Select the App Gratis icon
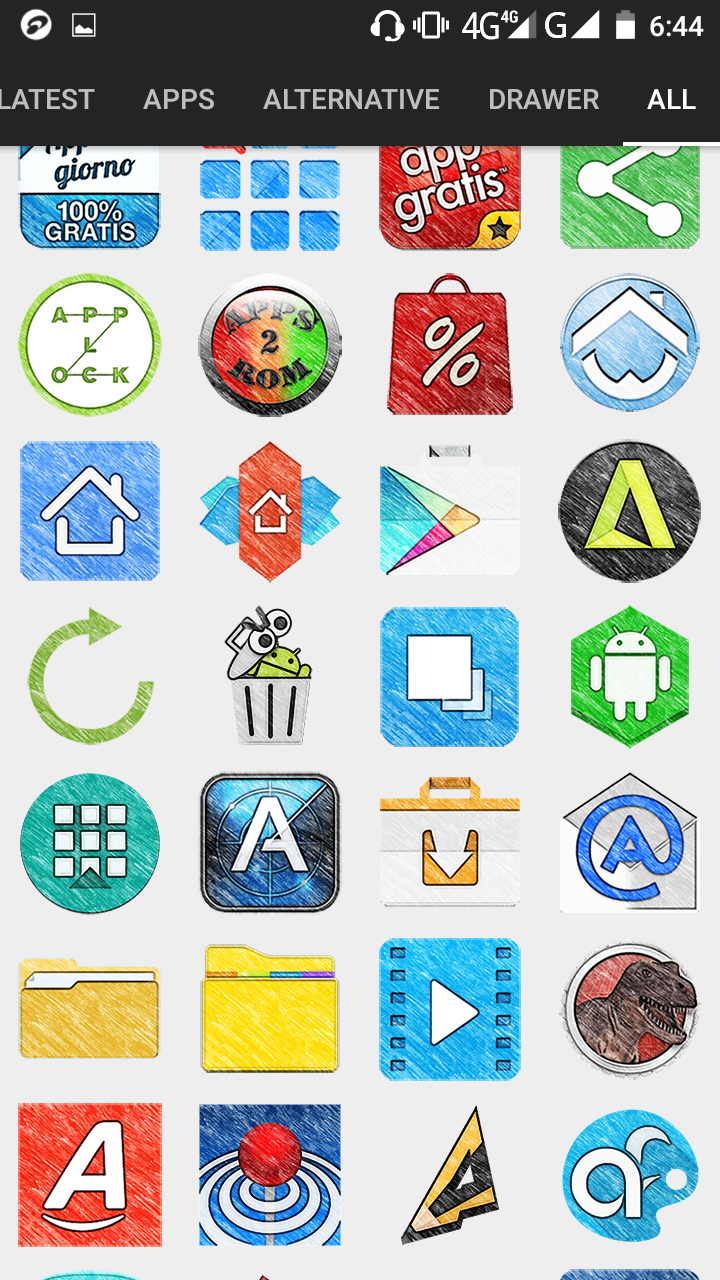Viewport: 720px width, 1280px height. 450,197
